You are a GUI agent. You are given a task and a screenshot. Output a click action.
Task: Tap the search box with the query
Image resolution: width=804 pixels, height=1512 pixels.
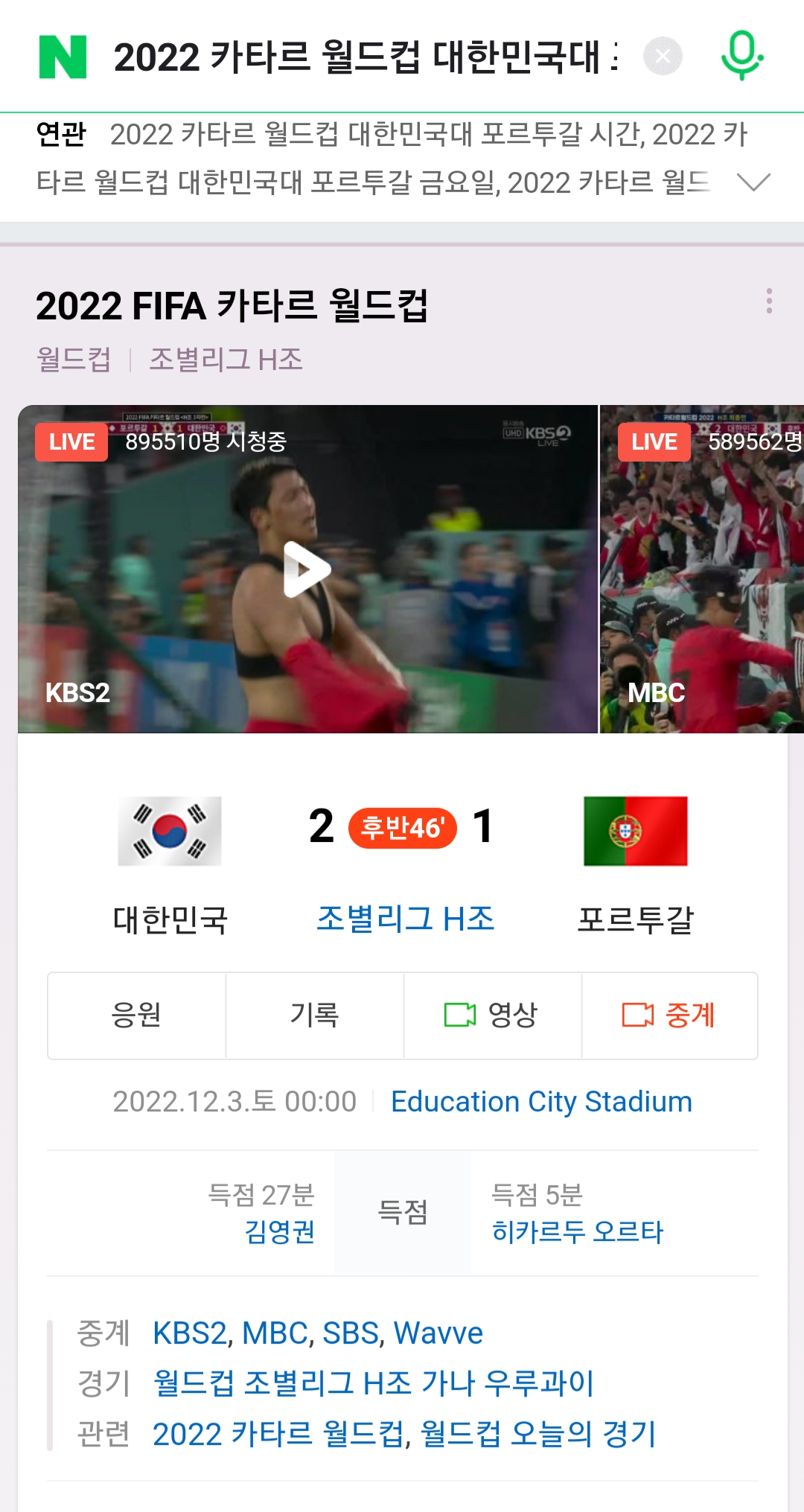[366, 57]
